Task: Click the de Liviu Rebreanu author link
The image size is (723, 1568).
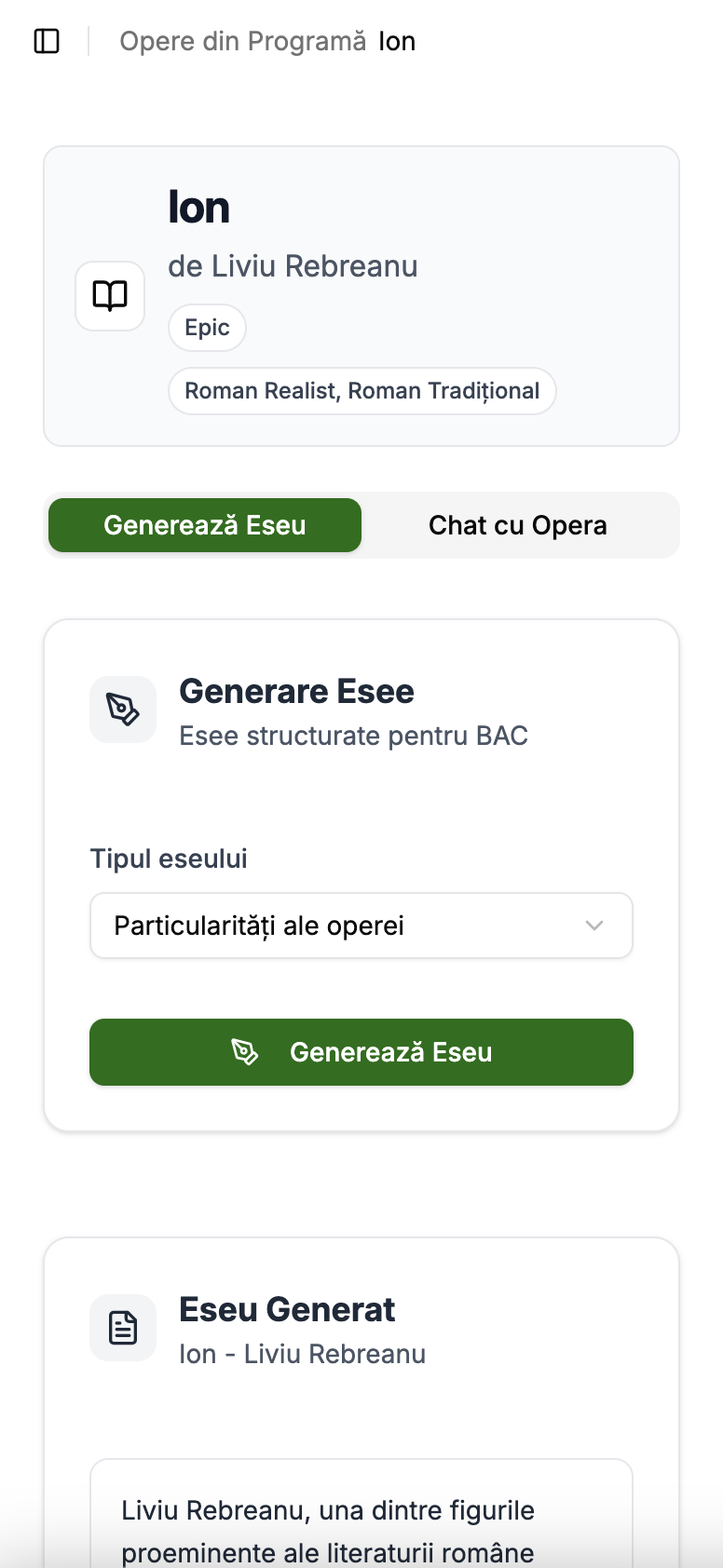Action: click(293, 265)
